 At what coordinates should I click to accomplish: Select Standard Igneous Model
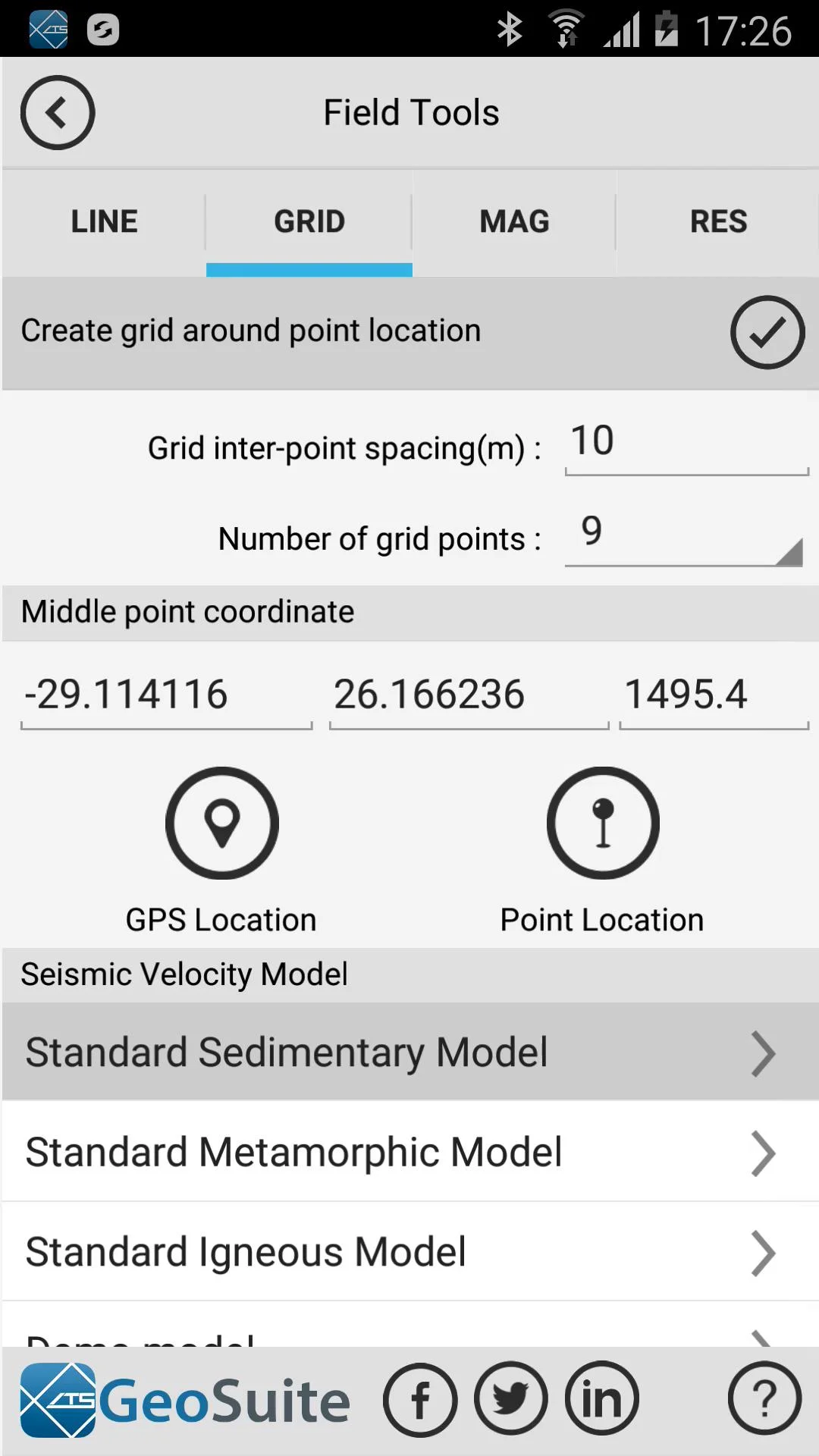click(x=409, y=1252)
